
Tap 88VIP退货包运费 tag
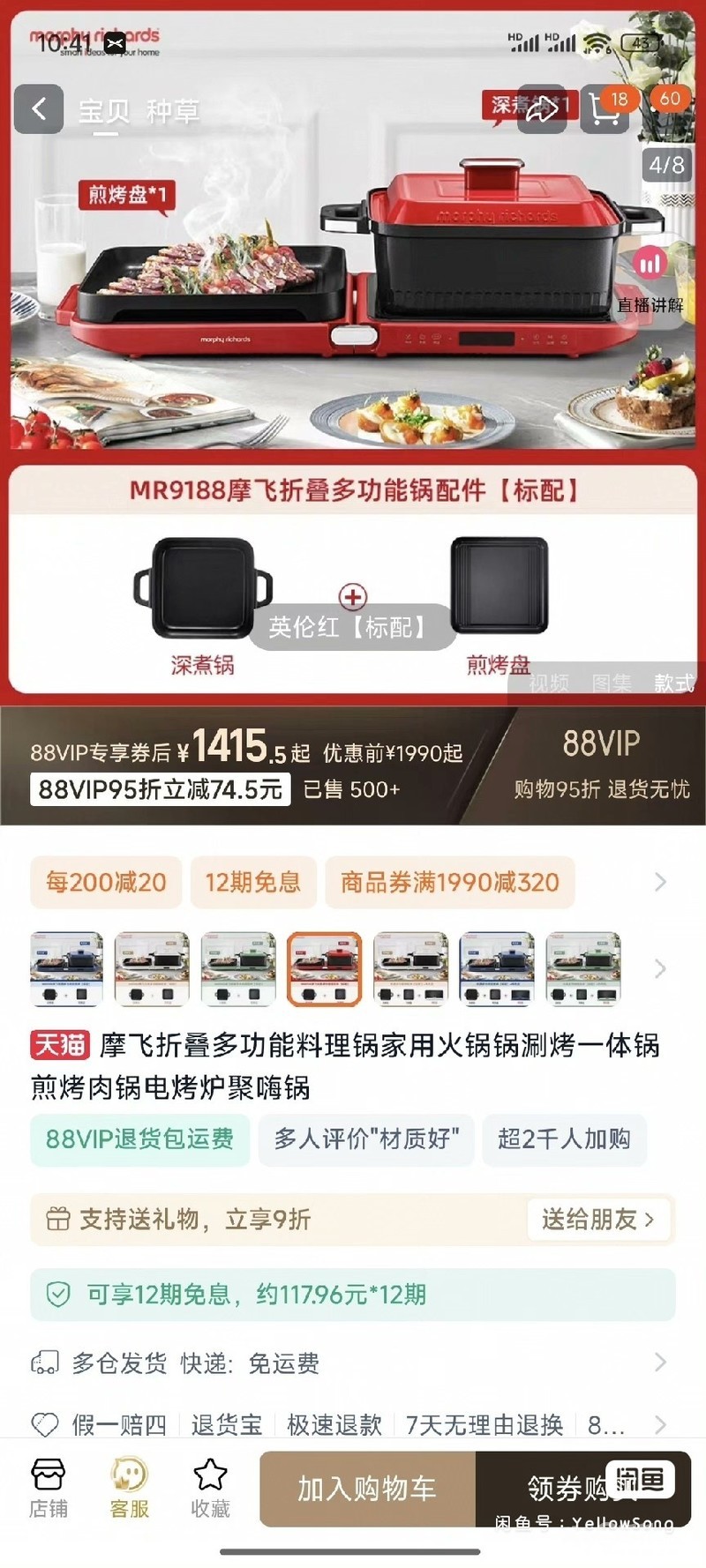click(139, 1139)
